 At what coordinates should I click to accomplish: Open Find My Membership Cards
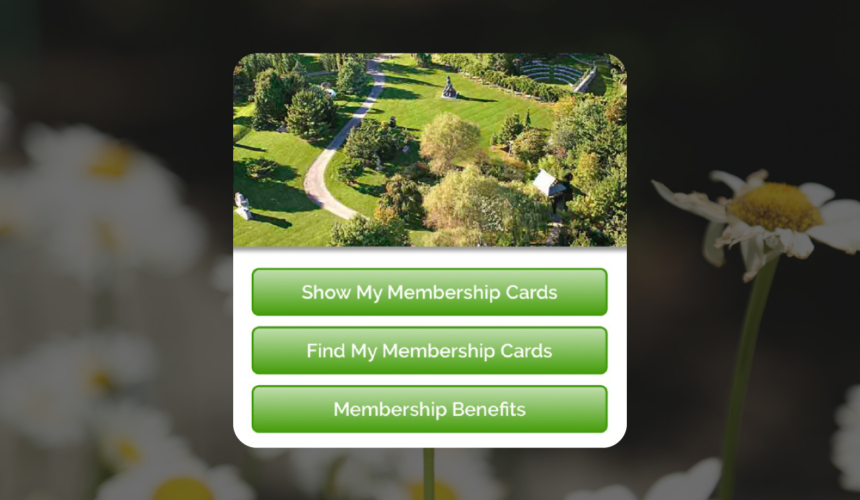pyautogui.click(x=429, y=351)
